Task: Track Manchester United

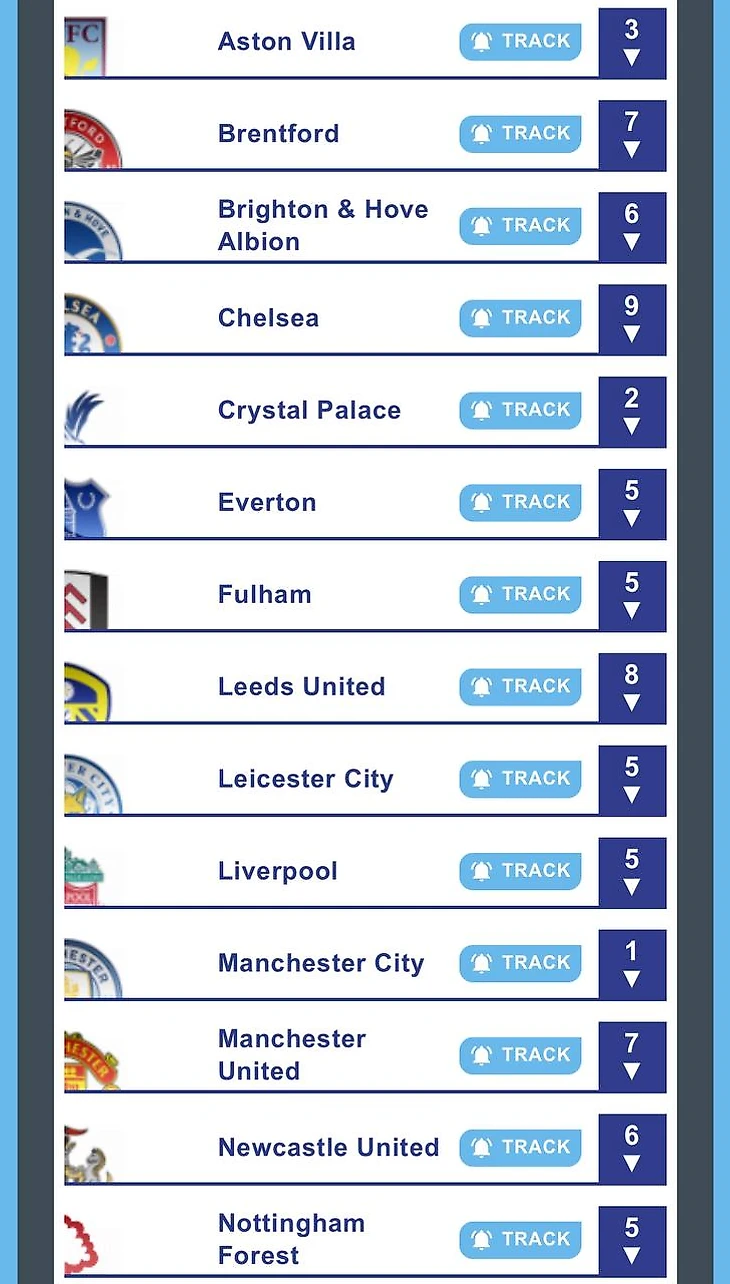Action: pos(520,1055)
